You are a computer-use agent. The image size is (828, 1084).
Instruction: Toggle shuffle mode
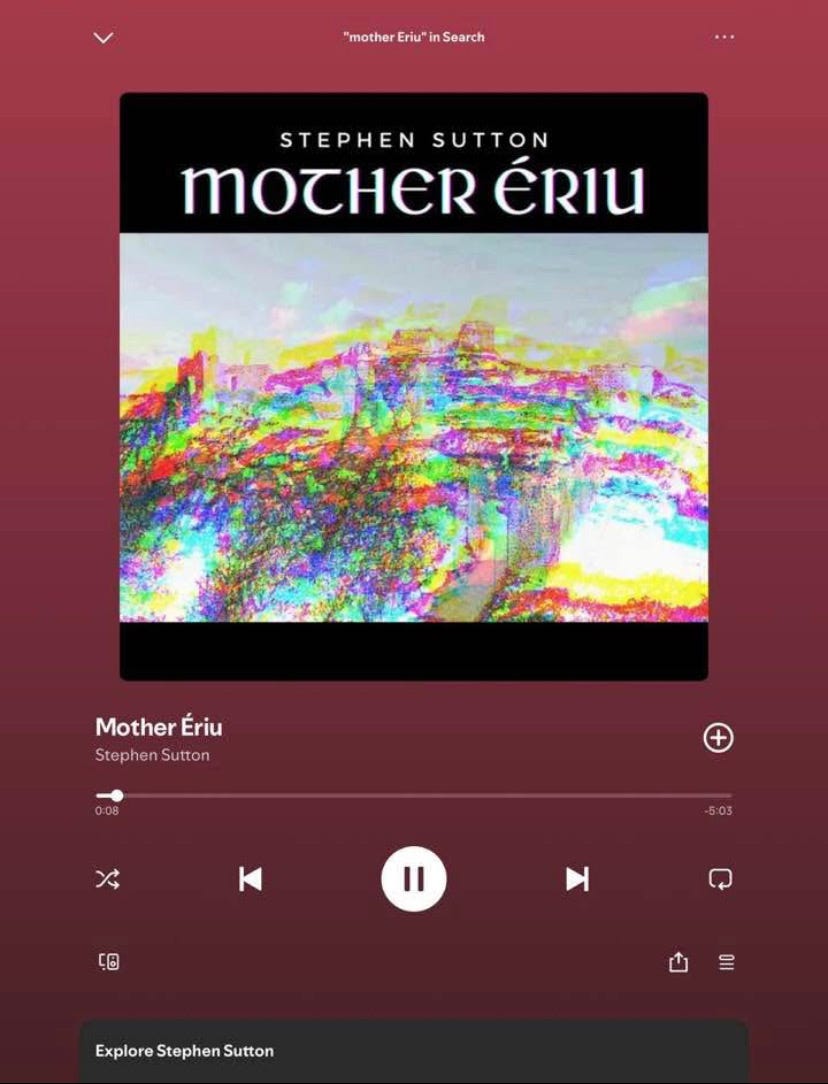click(107, 879)
